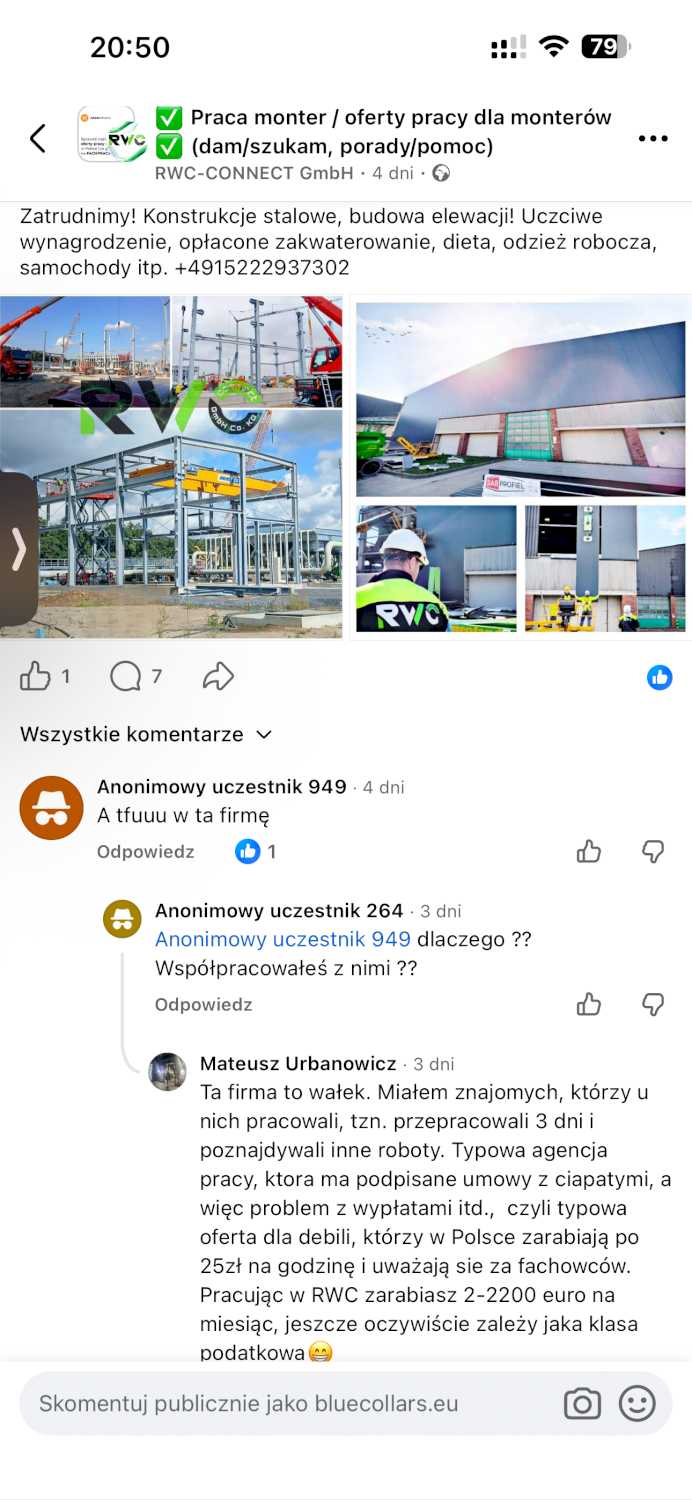This screenshot has width=692, height=1500.
Task: Downvote Anonimowy uczestnik 949's comment
Action: pyautogui.click(x=653, y=852)
